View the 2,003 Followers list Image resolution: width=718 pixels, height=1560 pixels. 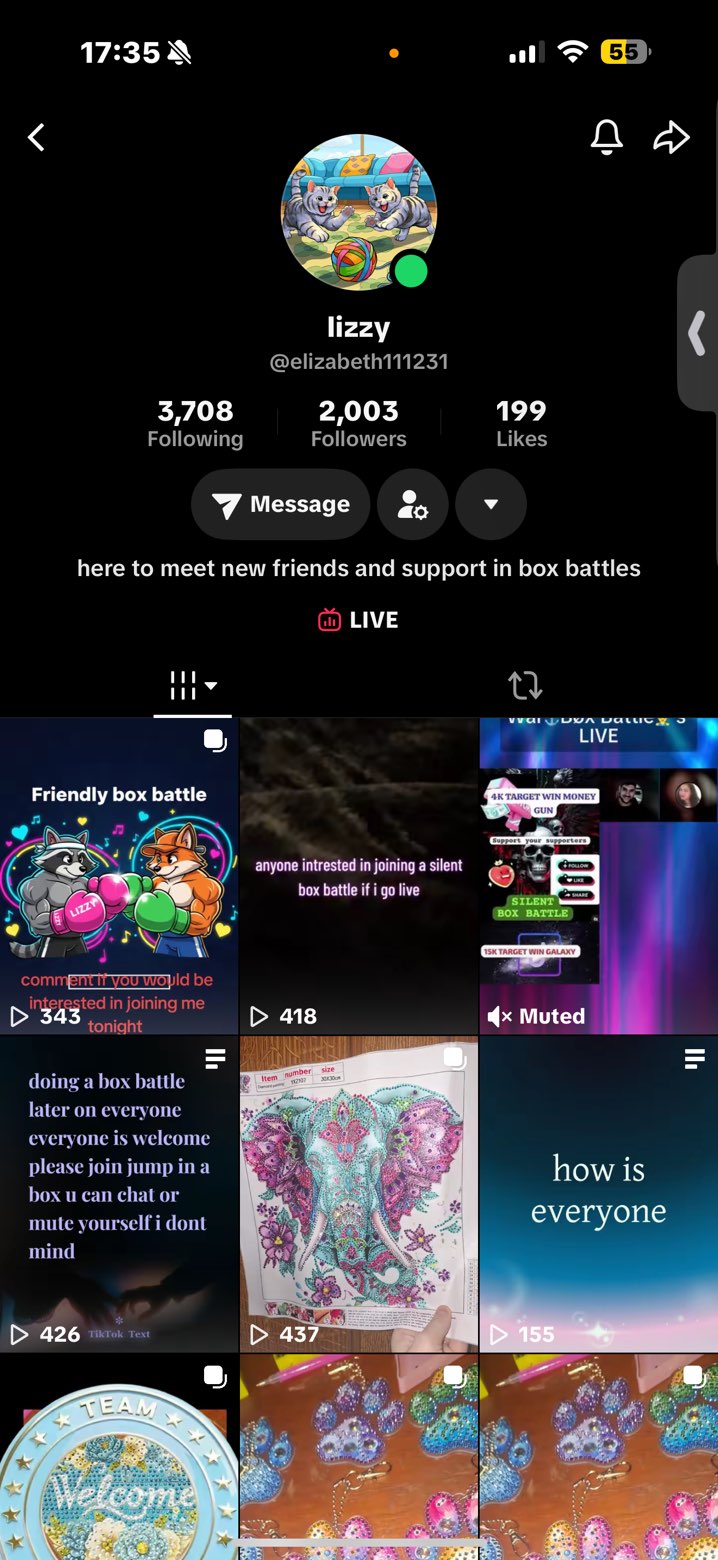[x=358, y=423]
